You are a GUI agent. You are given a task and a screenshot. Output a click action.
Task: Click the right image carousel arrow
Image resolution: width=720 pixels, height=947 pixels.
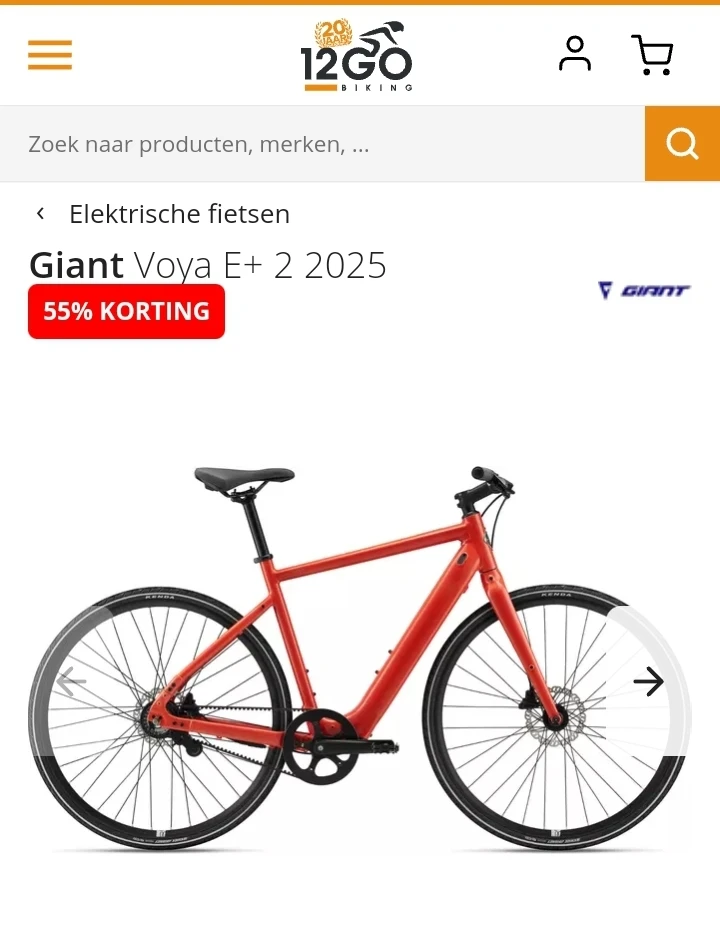click(651, 681)
